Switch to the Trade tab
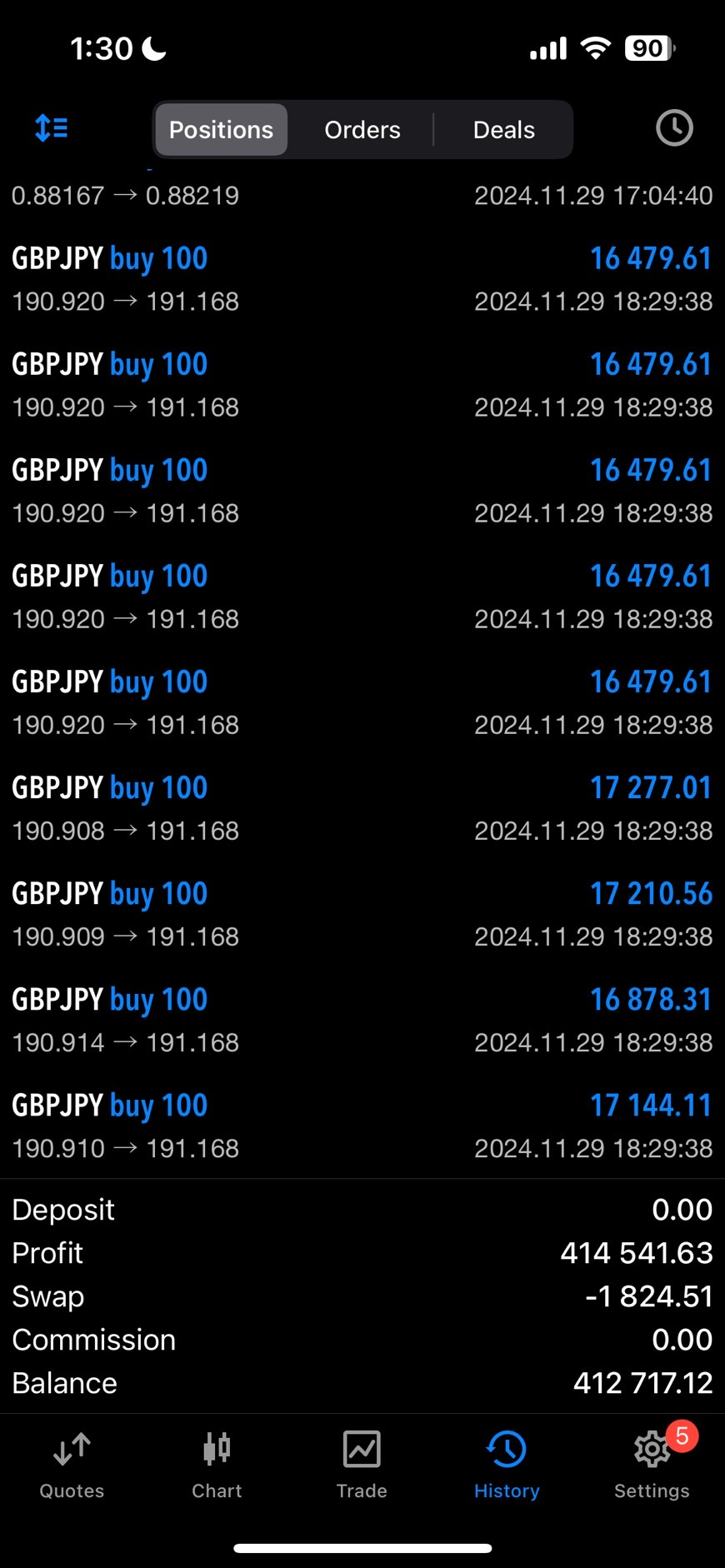This screenshot has height=1568, width=725. 362,1466
